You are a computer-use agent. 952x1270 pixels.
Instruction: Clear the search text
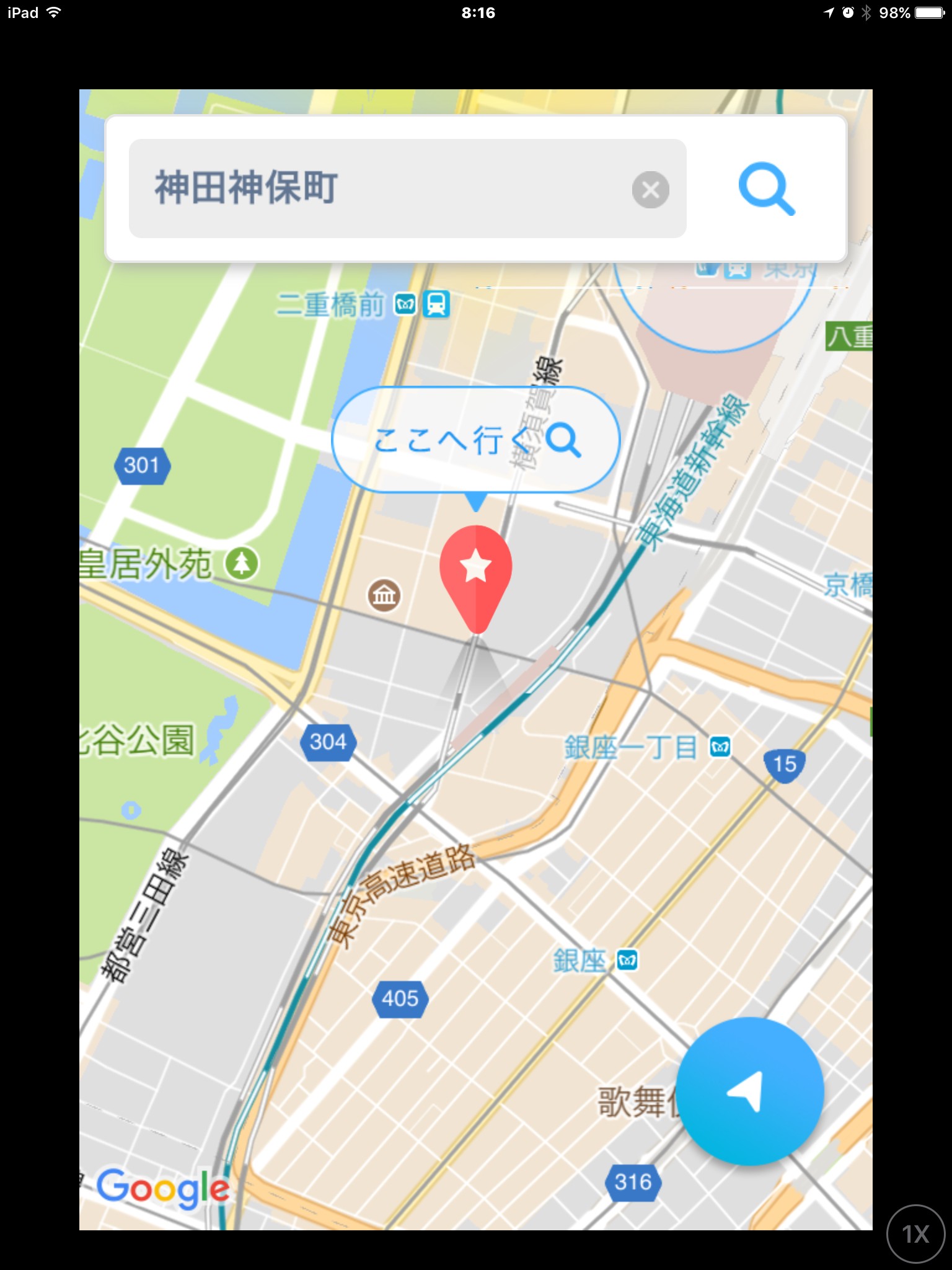650,190
